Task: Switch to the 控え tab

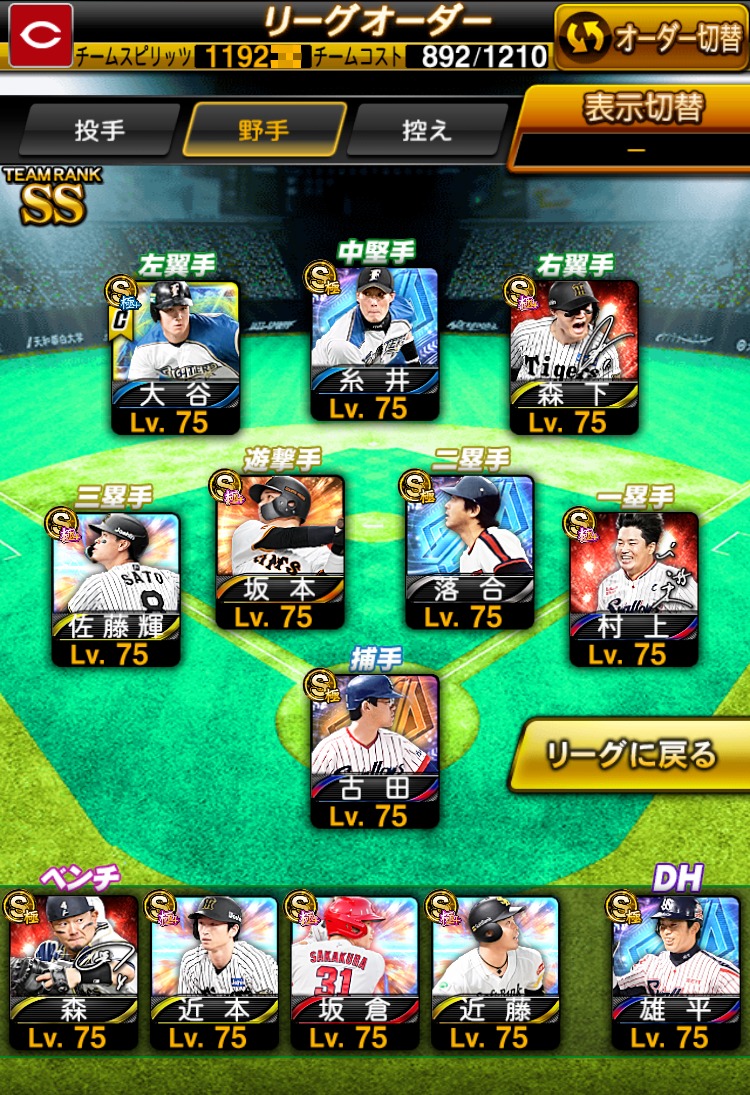Action: (427, 130)
